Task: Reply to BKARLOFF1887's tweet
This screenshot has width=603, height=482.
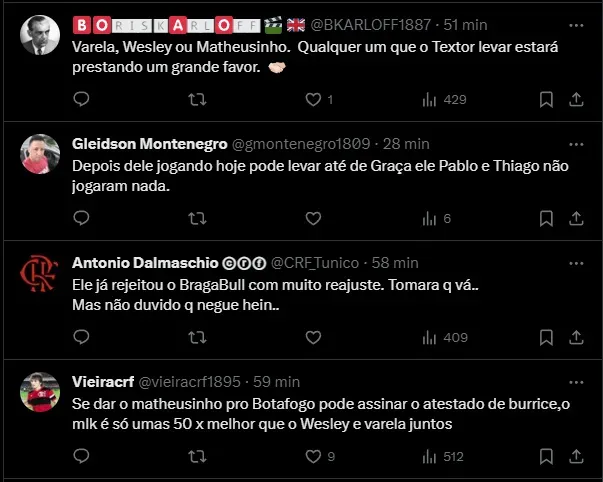Action: pos(81,99)
